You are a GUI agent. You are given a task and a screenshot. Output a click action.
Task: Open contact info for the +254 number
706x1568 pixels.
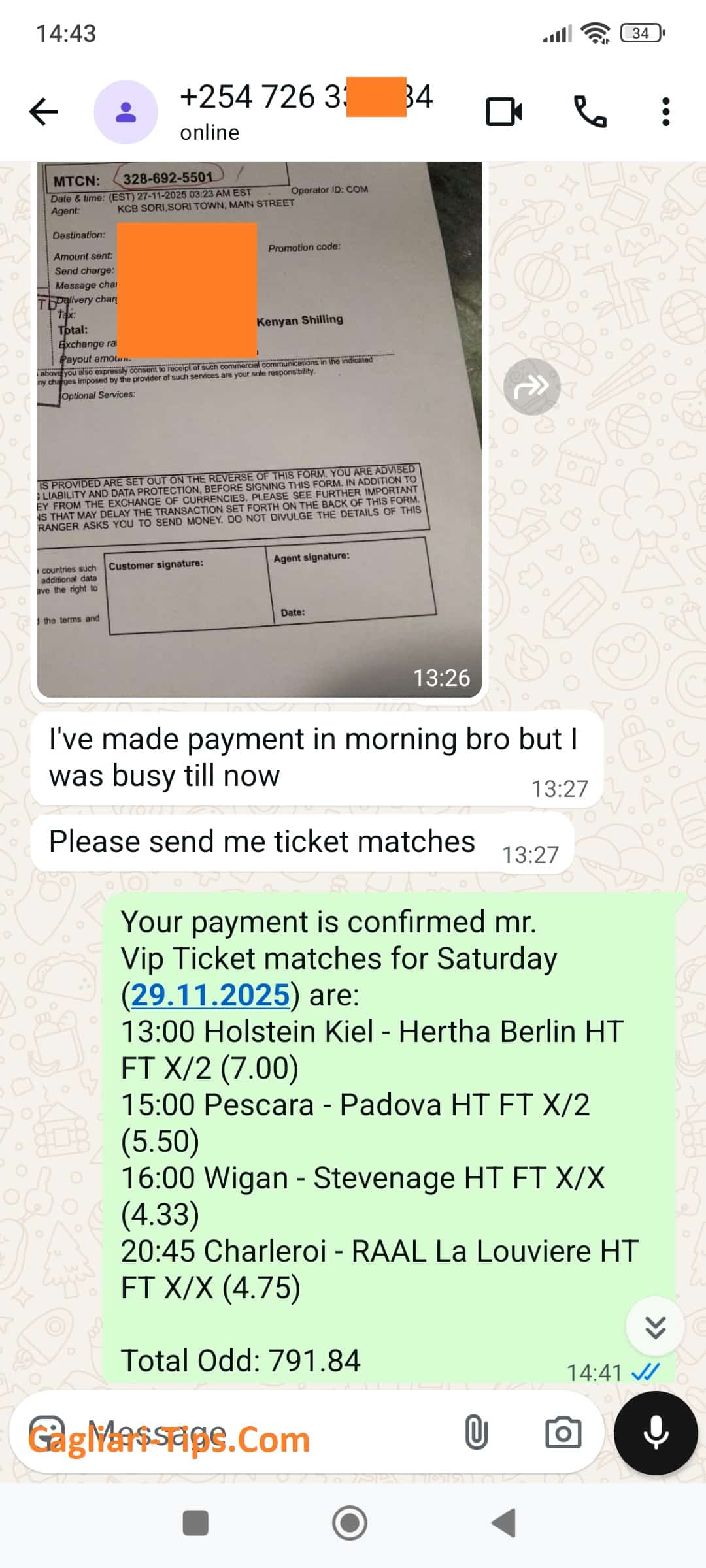coord(305,111)
